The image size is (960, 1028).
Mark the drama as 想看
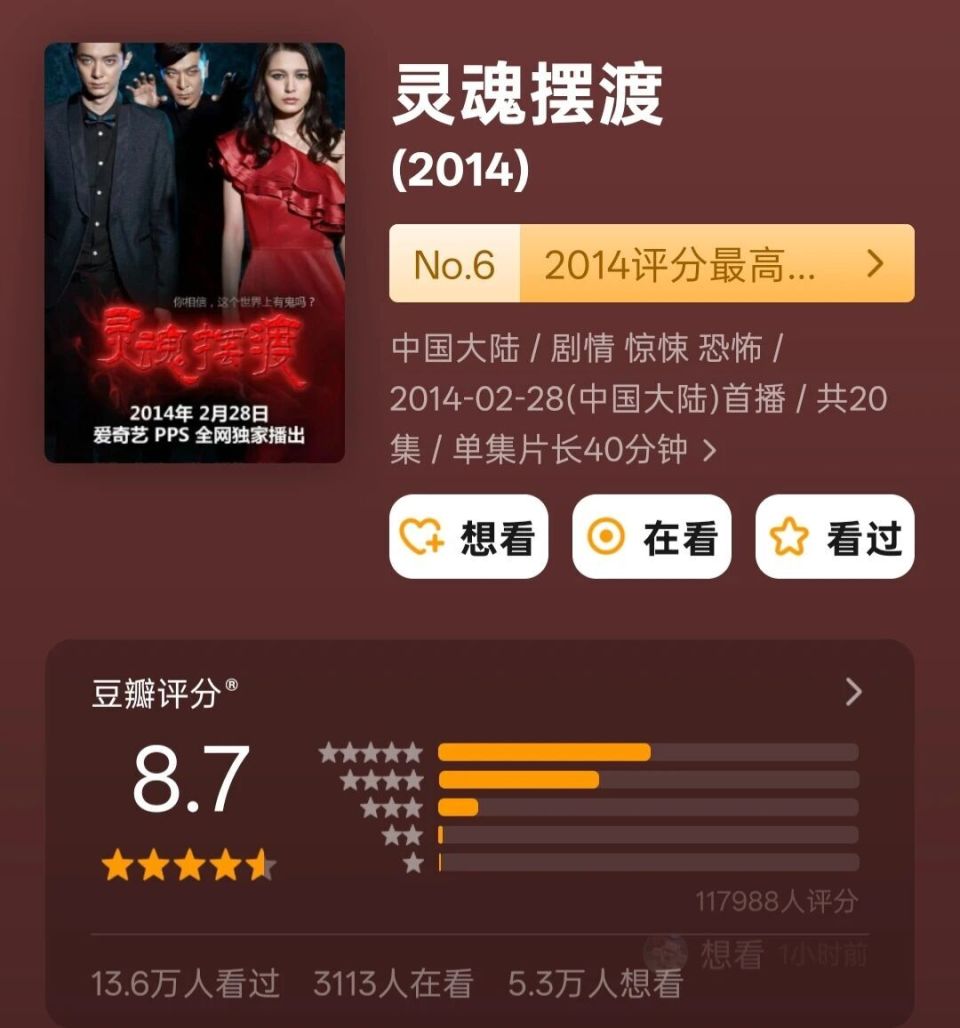click(x=467, y=537)
